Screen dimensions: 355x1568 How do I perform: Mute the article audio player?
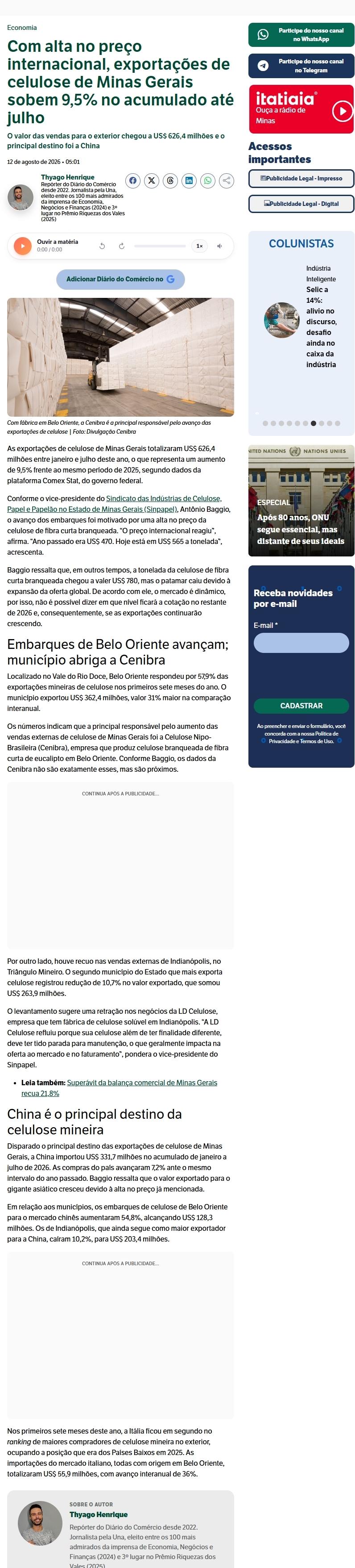point(219,246)
